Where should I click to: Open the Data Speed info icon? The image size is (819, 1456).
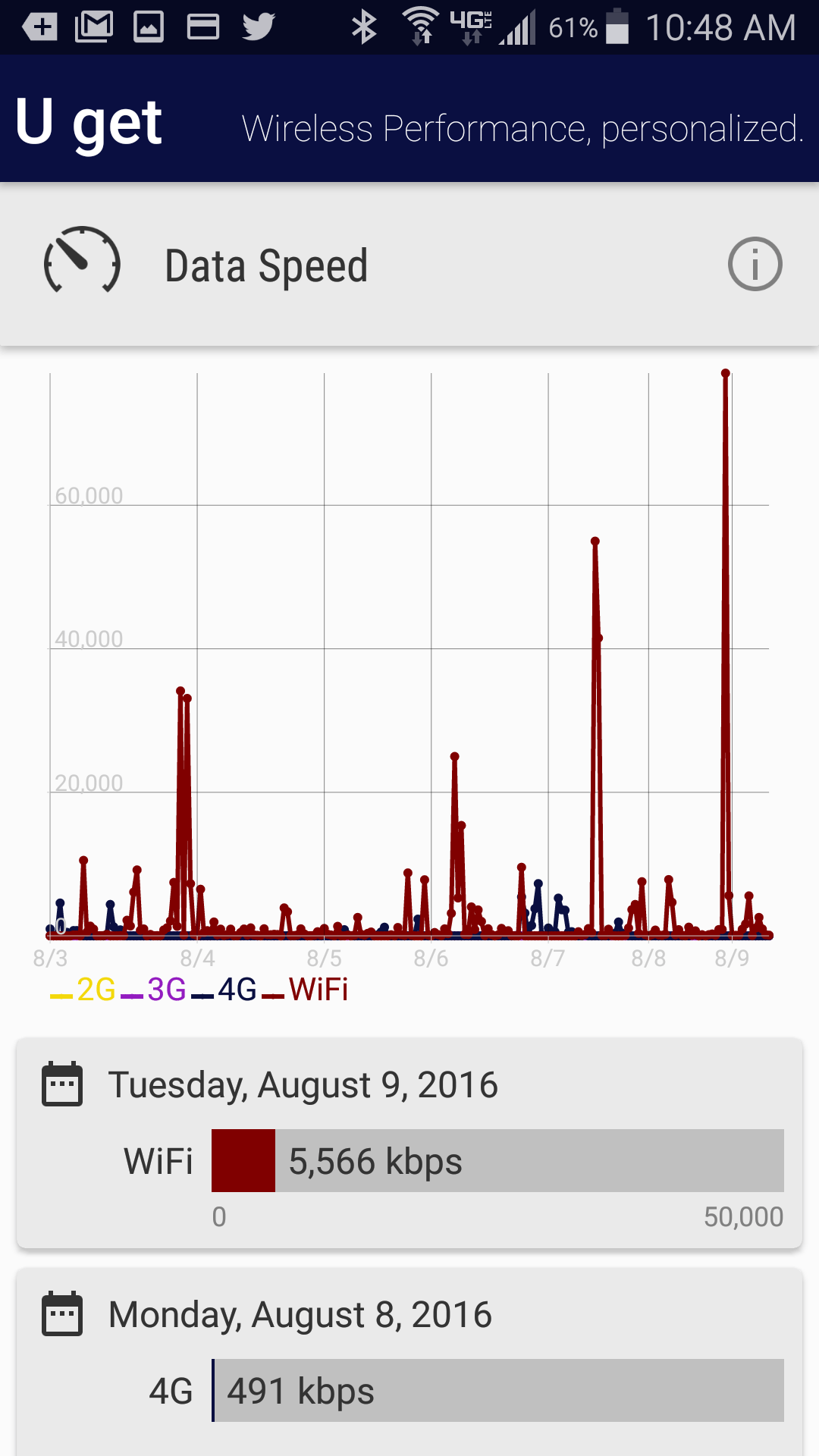point(755,265)
